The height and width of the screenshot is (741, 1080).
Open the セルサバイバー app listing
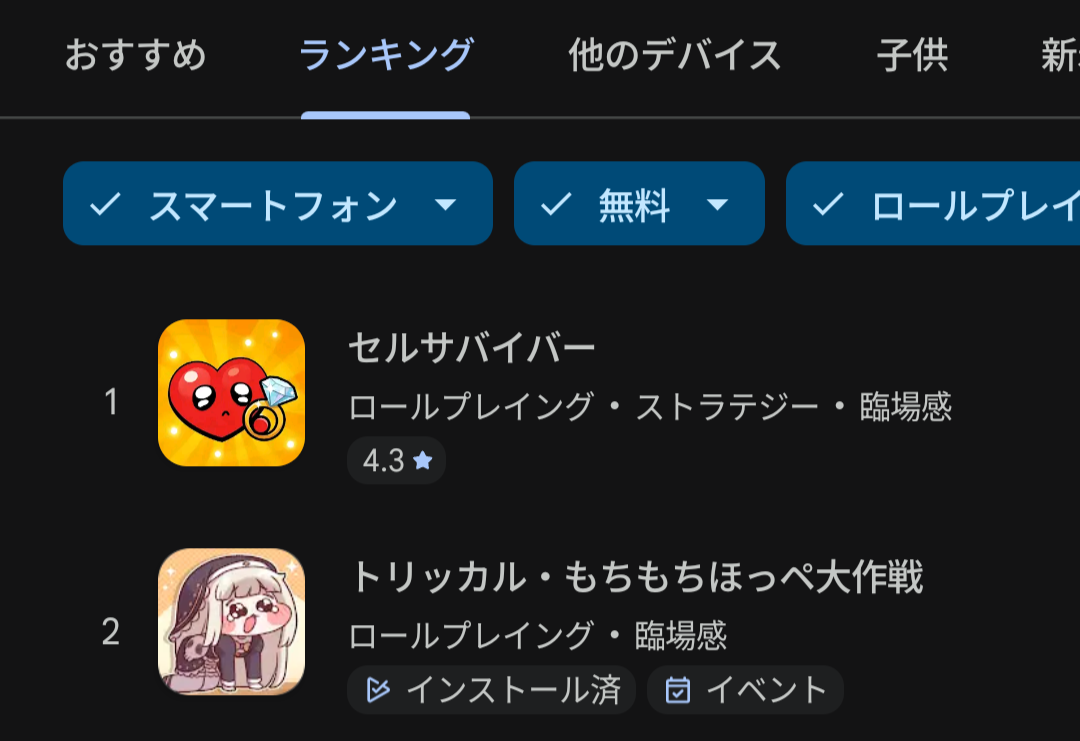coord(471,349)
